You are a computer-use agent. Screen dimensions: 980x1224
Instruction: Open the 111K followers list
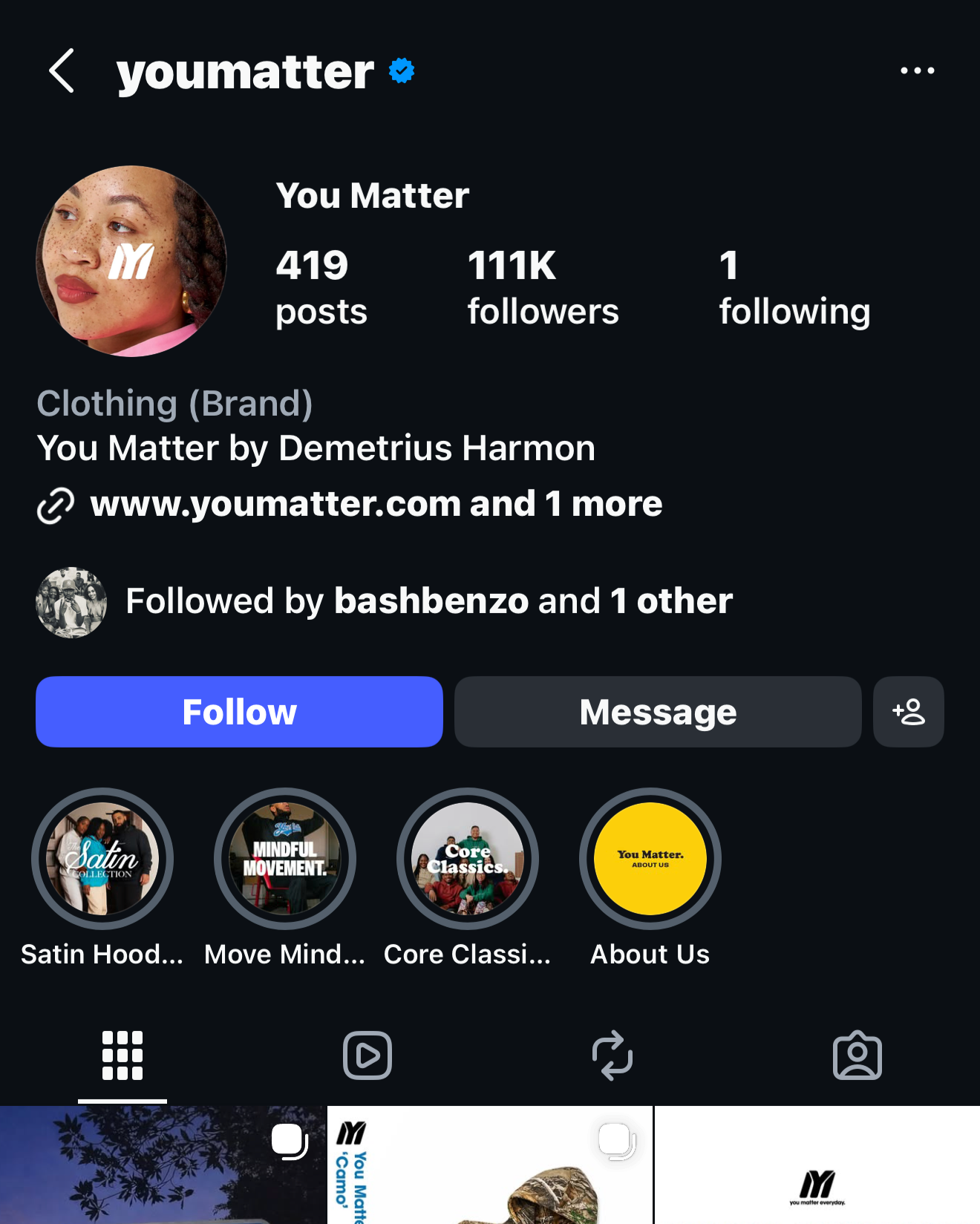pyautogui.click(x=543, y=287)
